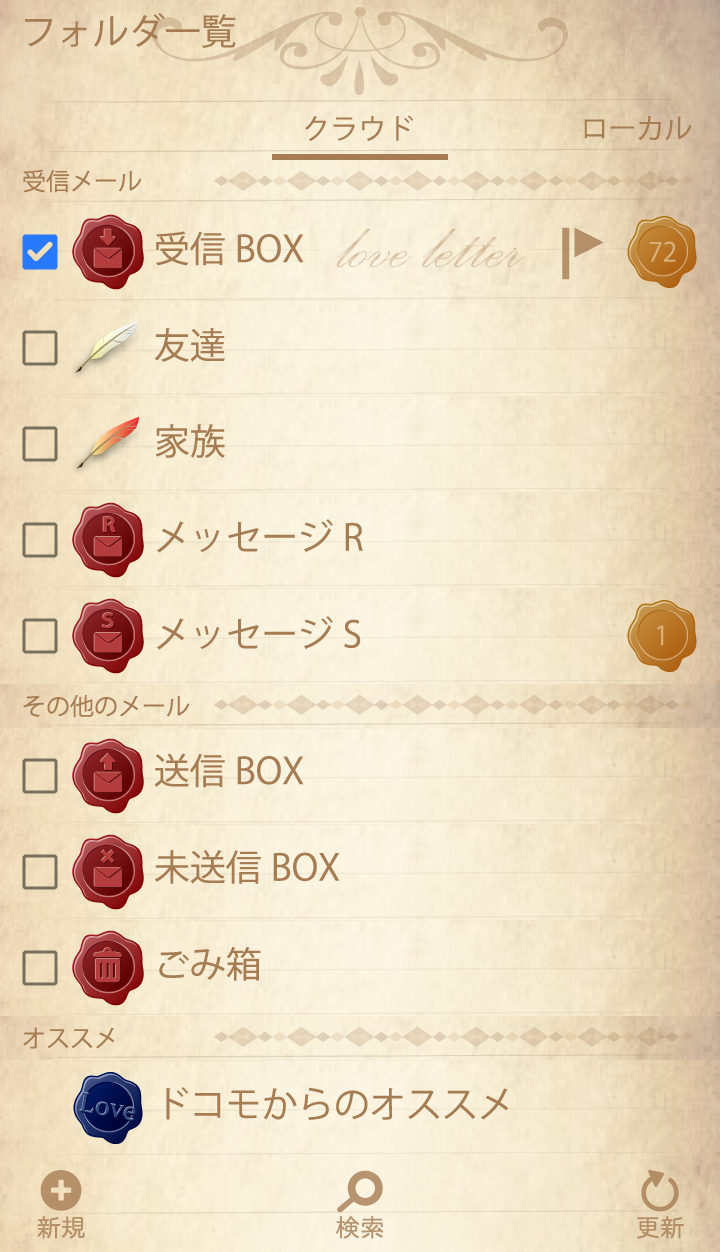
Task: Open ドコモからのオススメ
Action: coord(333,1105)
